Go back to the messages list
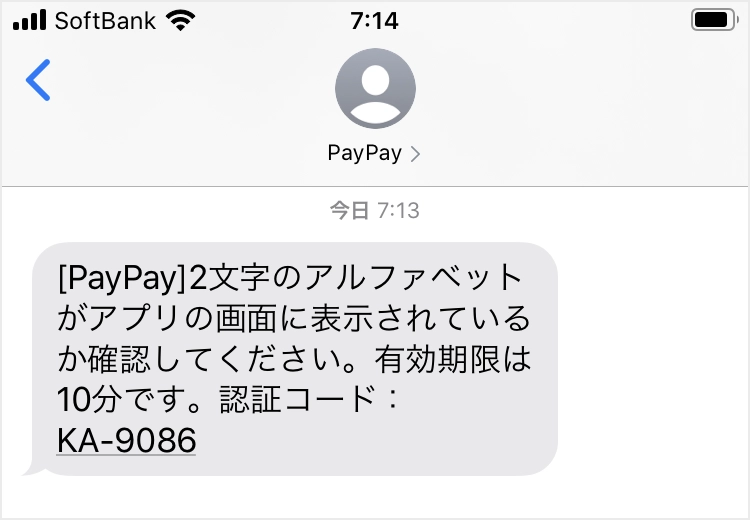Viewport: 750px width, 520px height. [x=38, y=81]
